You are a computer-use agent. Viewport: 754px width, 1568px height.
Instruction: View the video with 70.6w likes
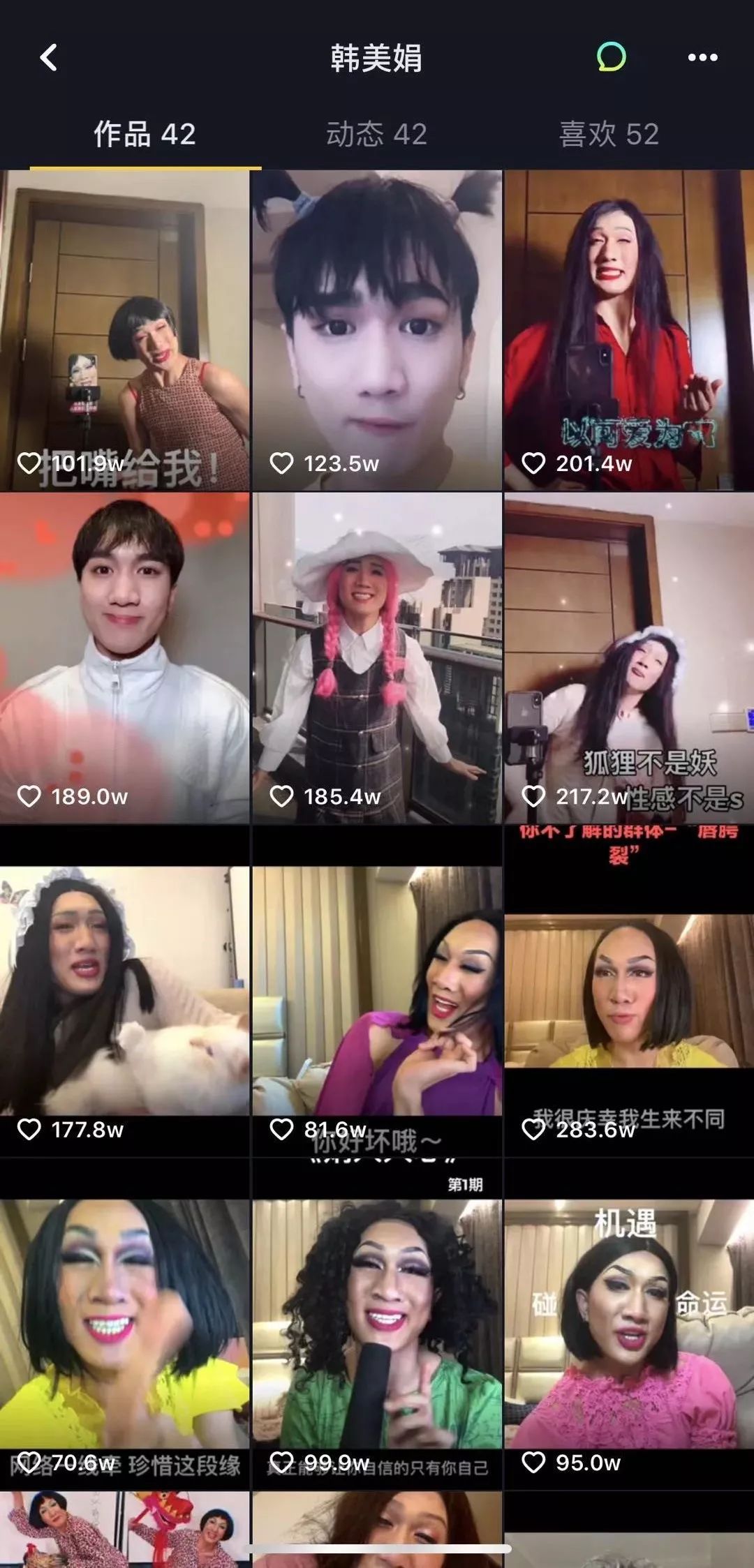point(124,1324)
